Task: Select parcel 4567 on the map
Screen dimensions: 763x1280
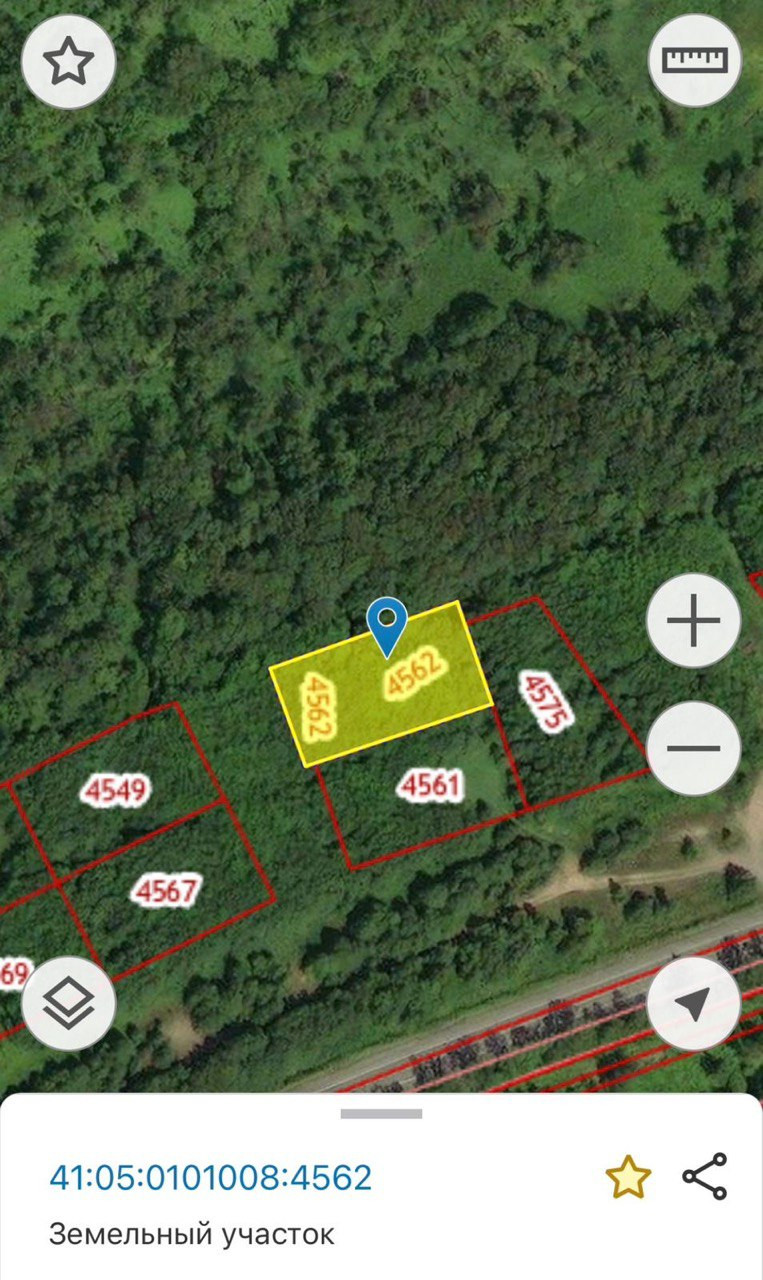Action: pos(166,889)
